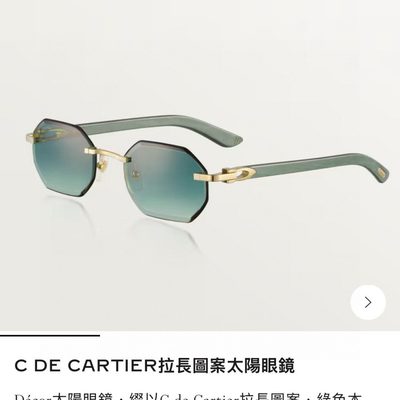This screenshot has height=400, width=400.
Task: Show the next product image
Action: (368, 302)
